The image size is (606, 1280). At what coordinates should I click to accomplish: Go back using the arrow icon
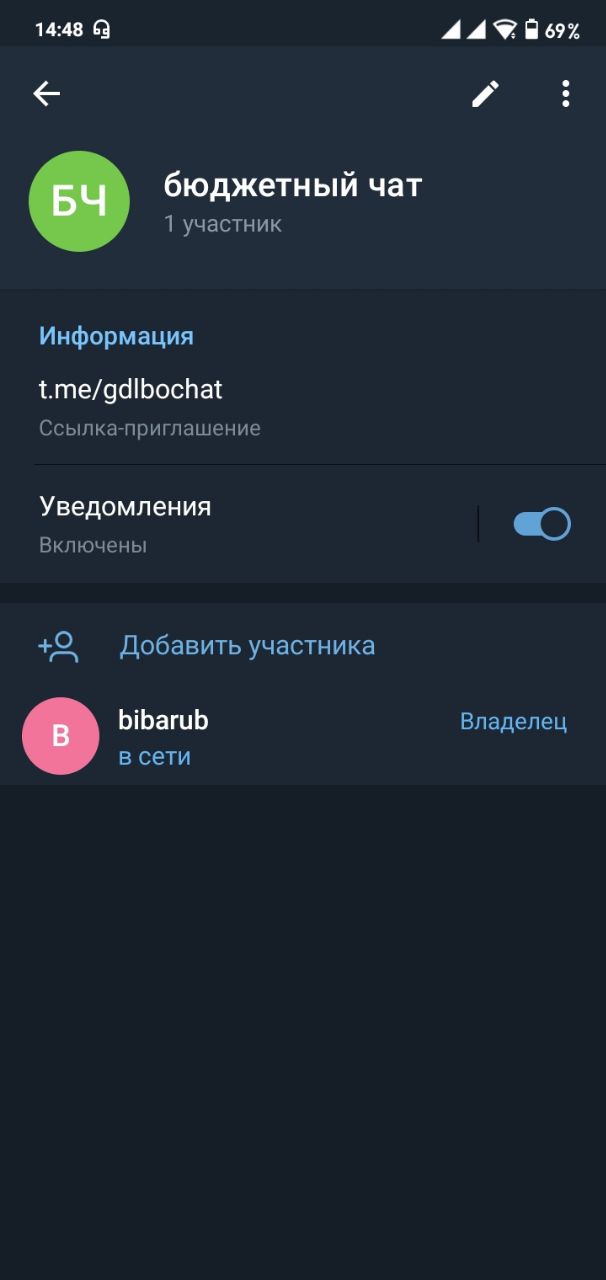(x=47, y=94)
